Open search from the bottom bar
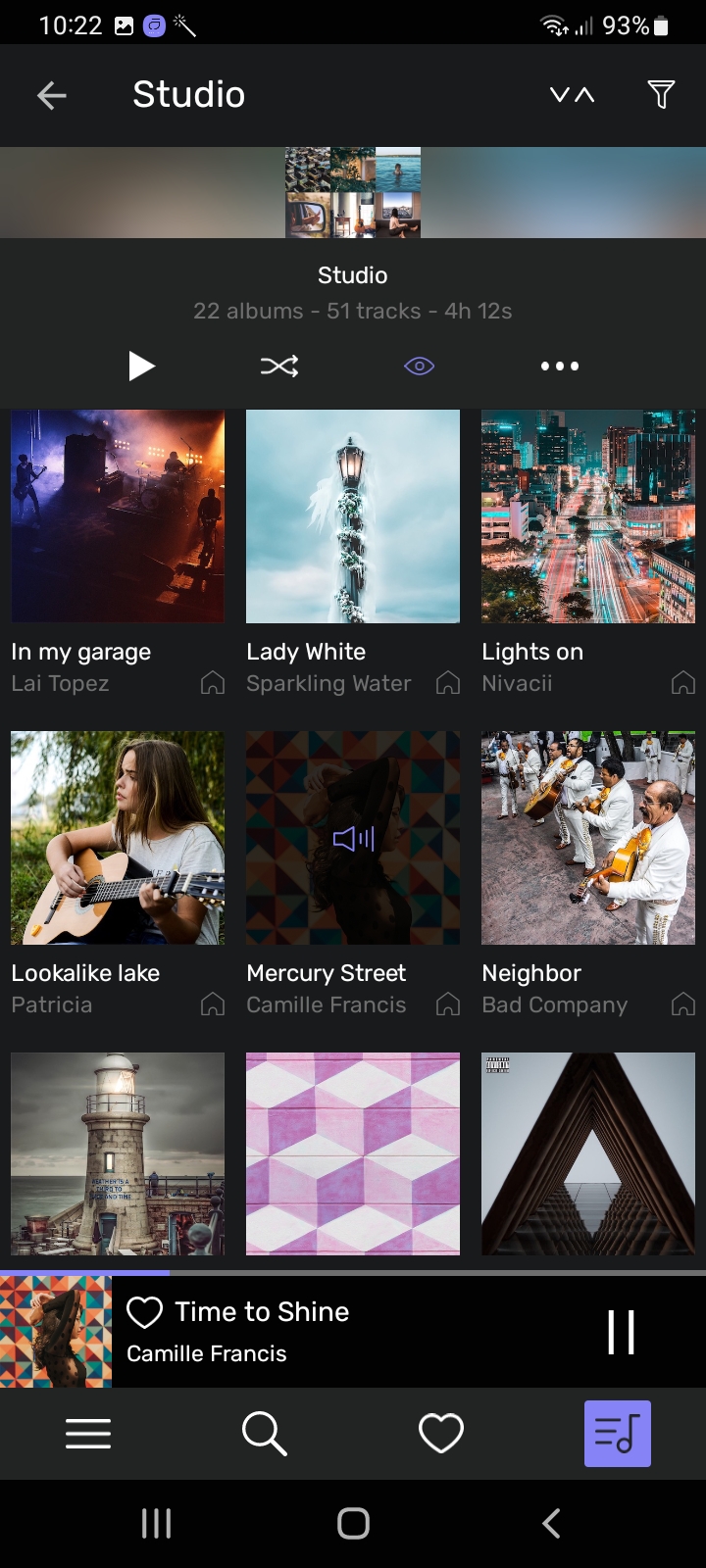The image size is (706, 1568). click(x=265, y=1434)
